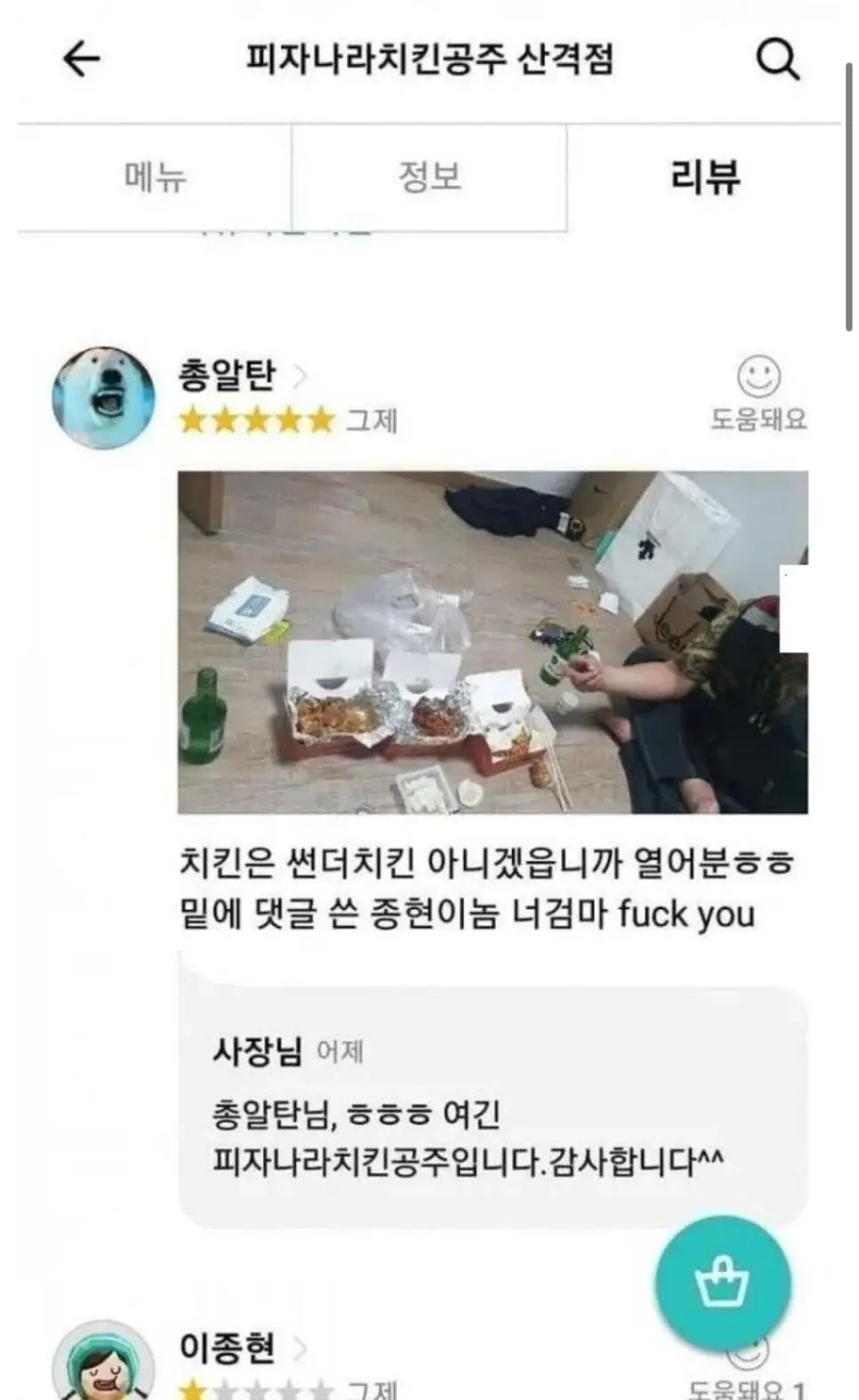Screen dimensions: 859x1400
Task: Open the floating shopping basket button
Action: coord(722,1283)
